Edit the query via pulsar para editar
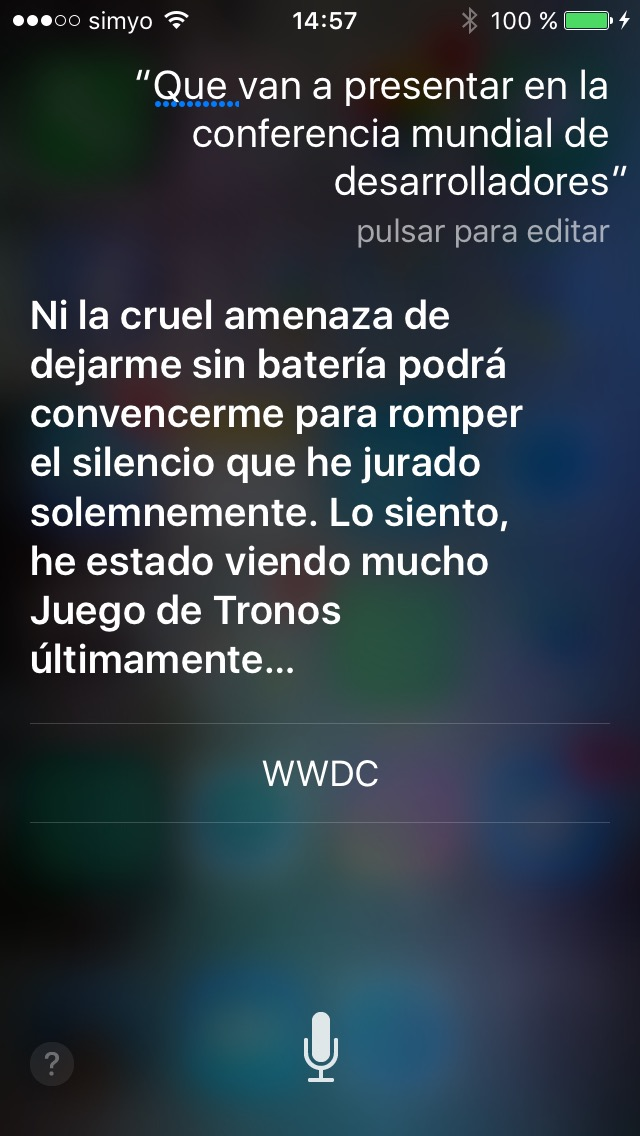 click(483, 232)
